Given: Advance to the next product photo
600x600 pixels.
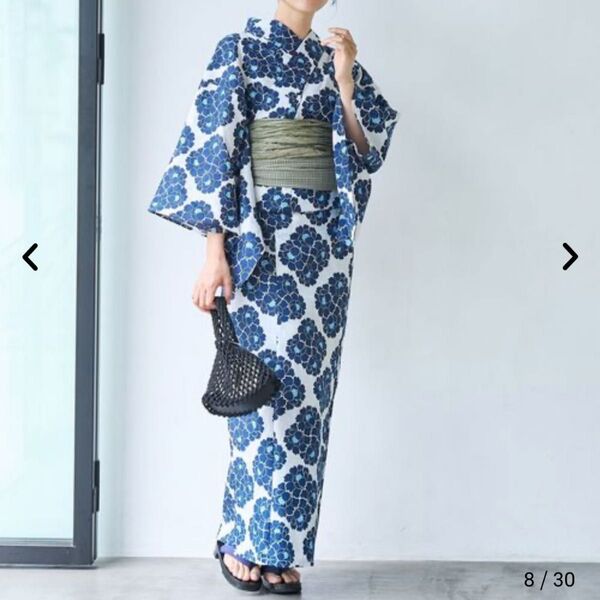Looking at the screenshot, I should pos(569,257).
